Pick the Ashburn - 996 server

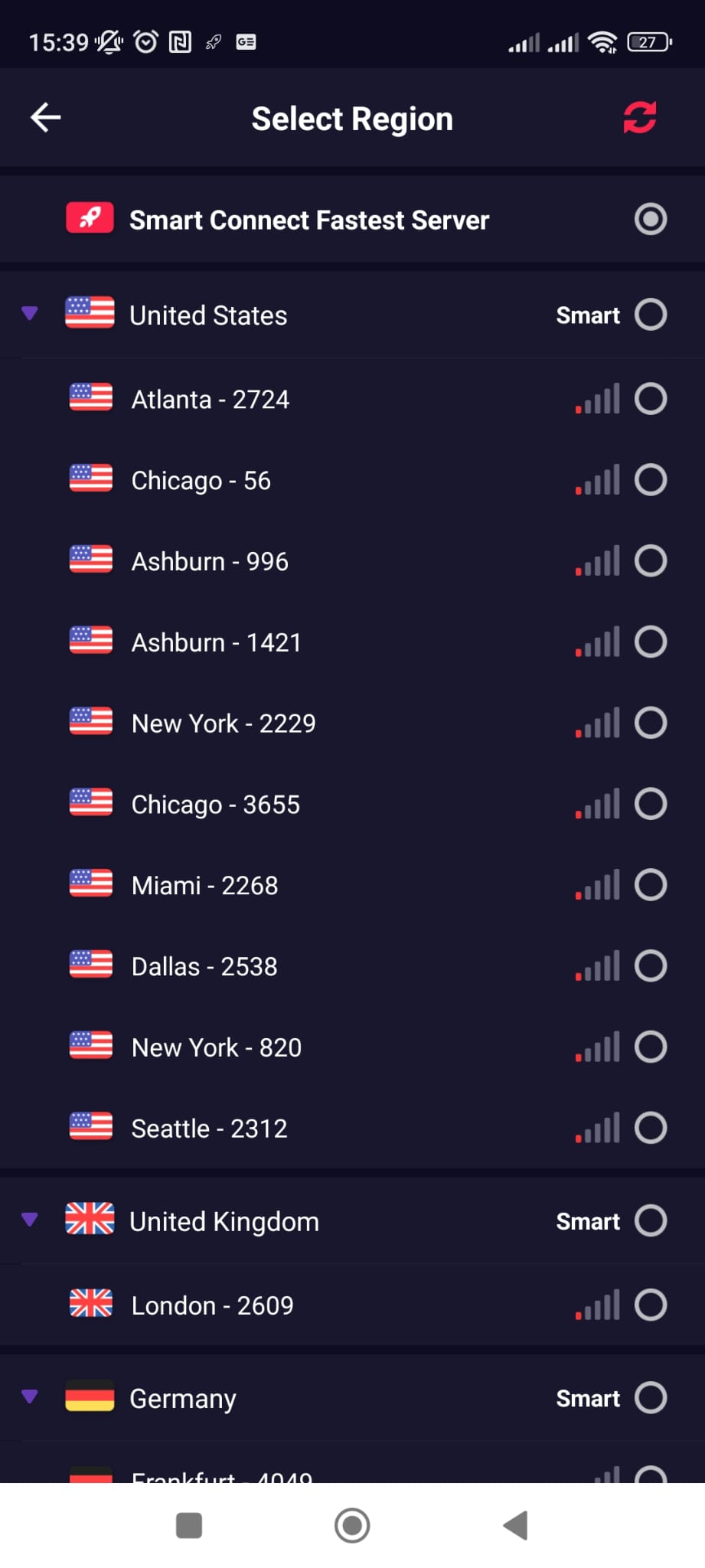650,561
